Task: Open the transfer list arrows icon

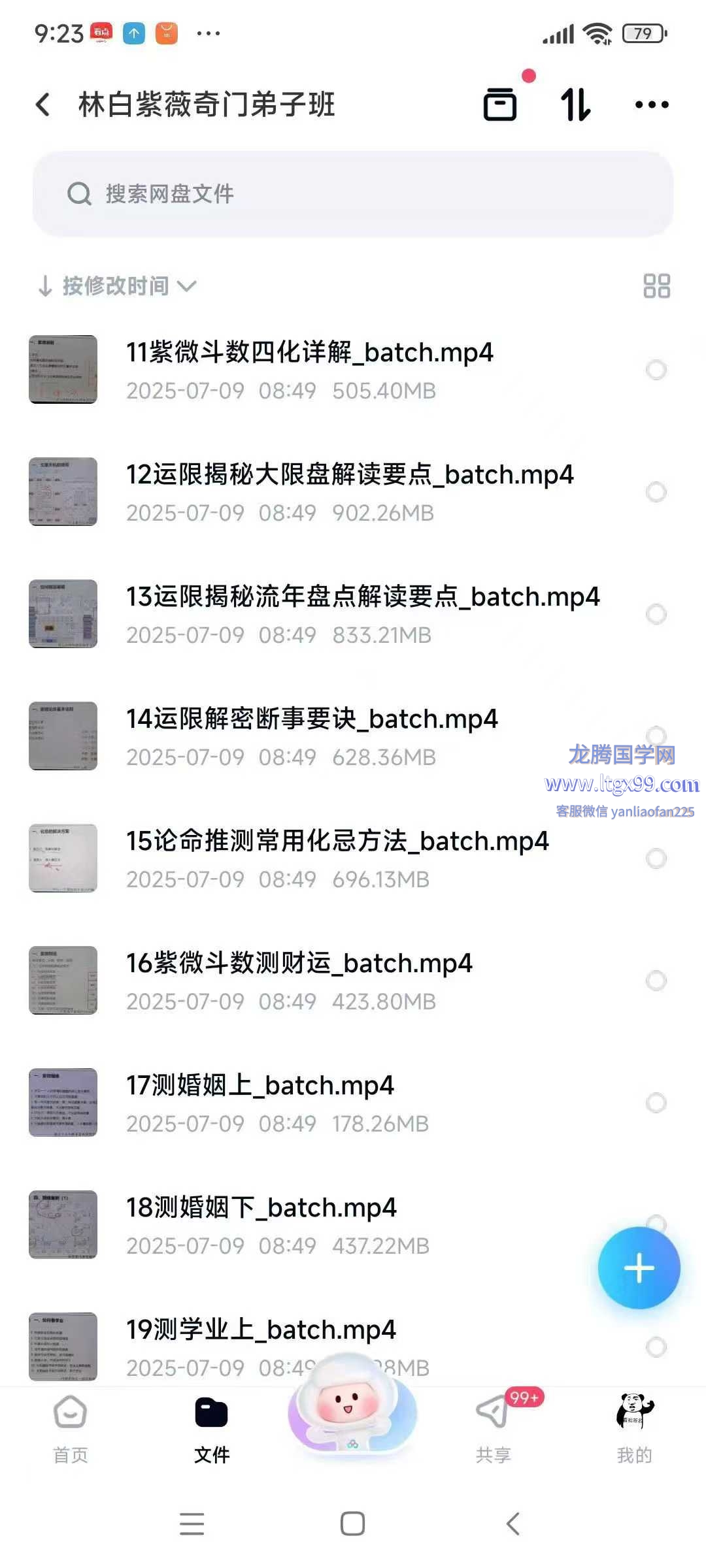Action: (x=576, y=105)
